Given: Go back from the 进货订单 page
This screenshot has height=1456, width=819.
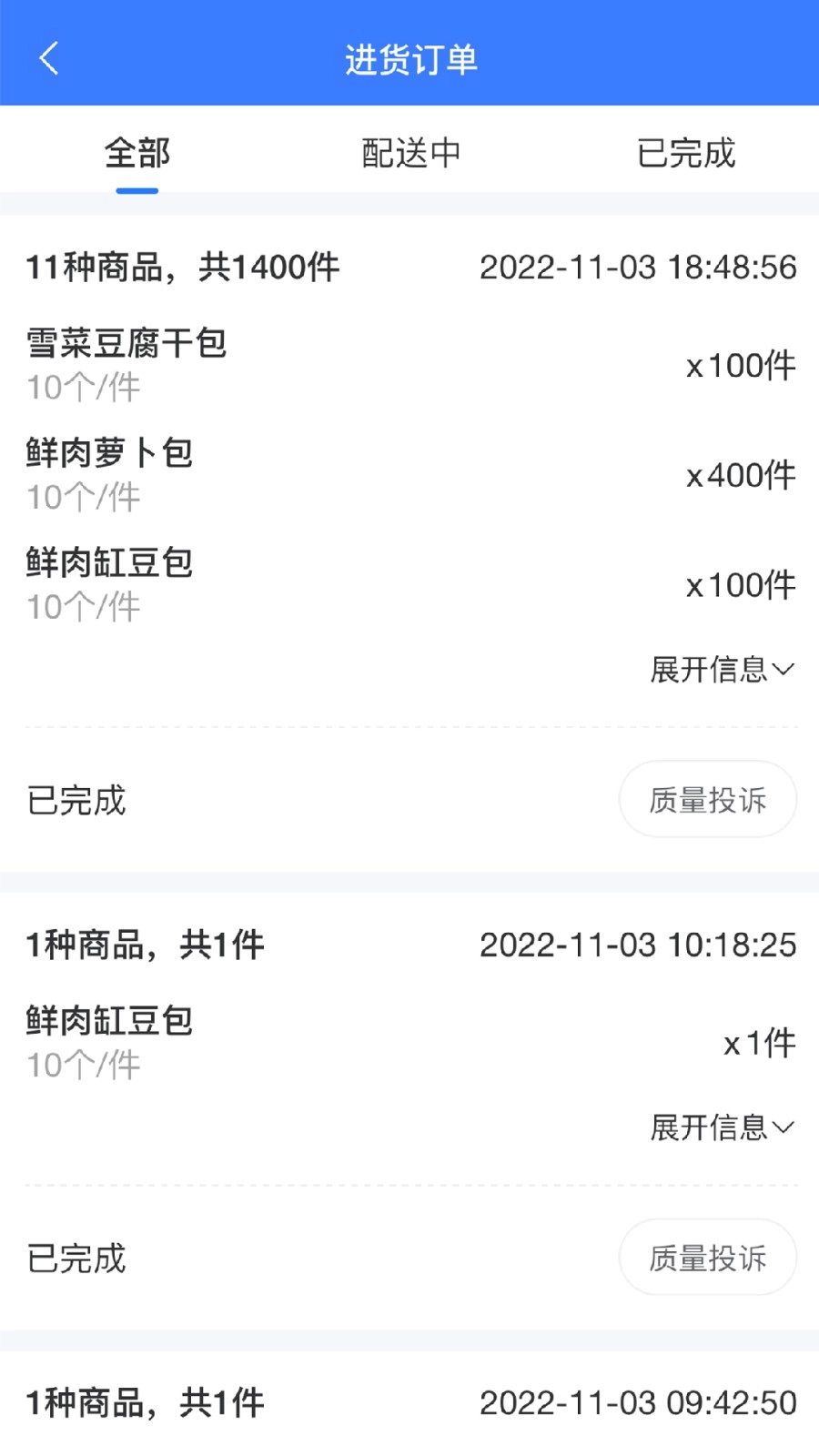Looking at the screenshot, I should pos(49,58).
